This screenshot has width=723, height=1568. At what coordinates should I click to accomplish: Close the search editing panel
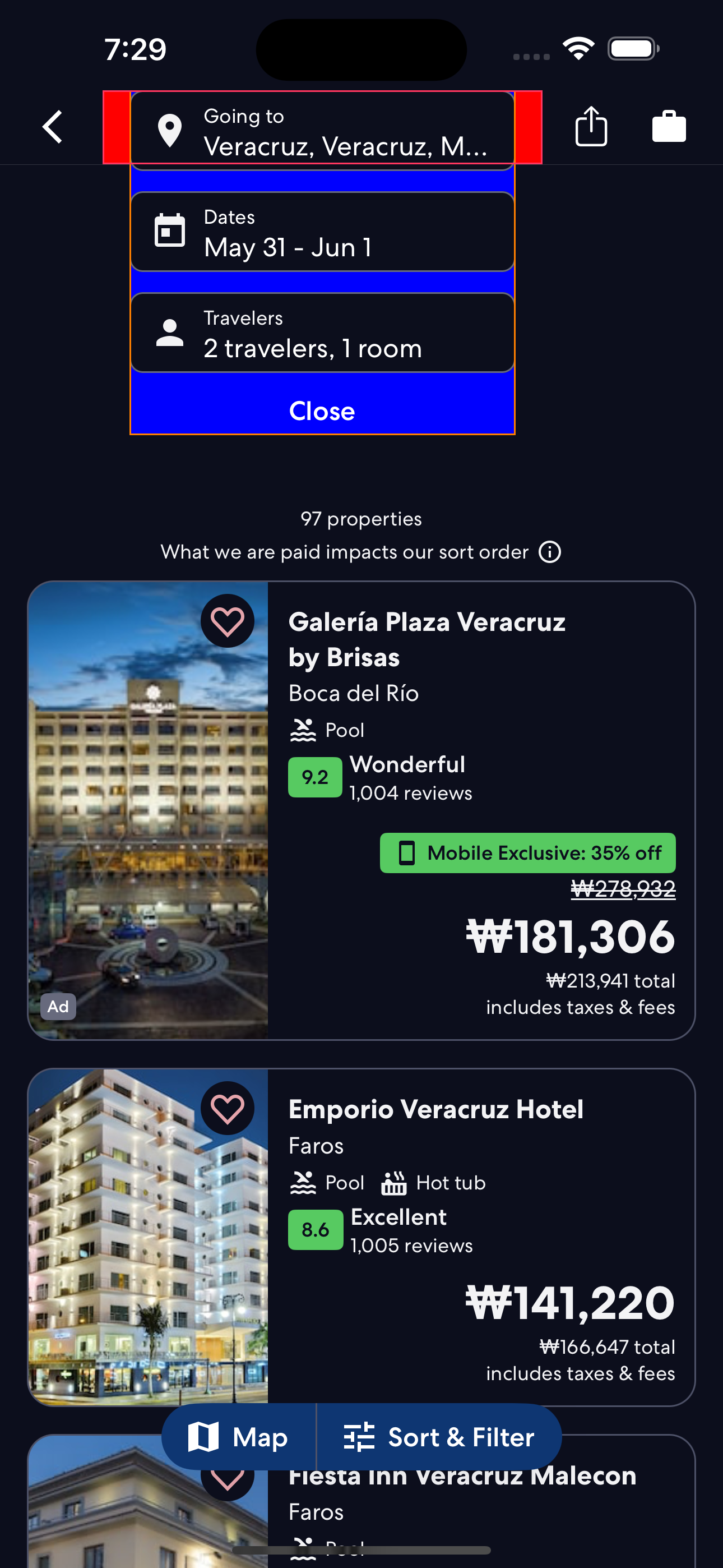322,411
